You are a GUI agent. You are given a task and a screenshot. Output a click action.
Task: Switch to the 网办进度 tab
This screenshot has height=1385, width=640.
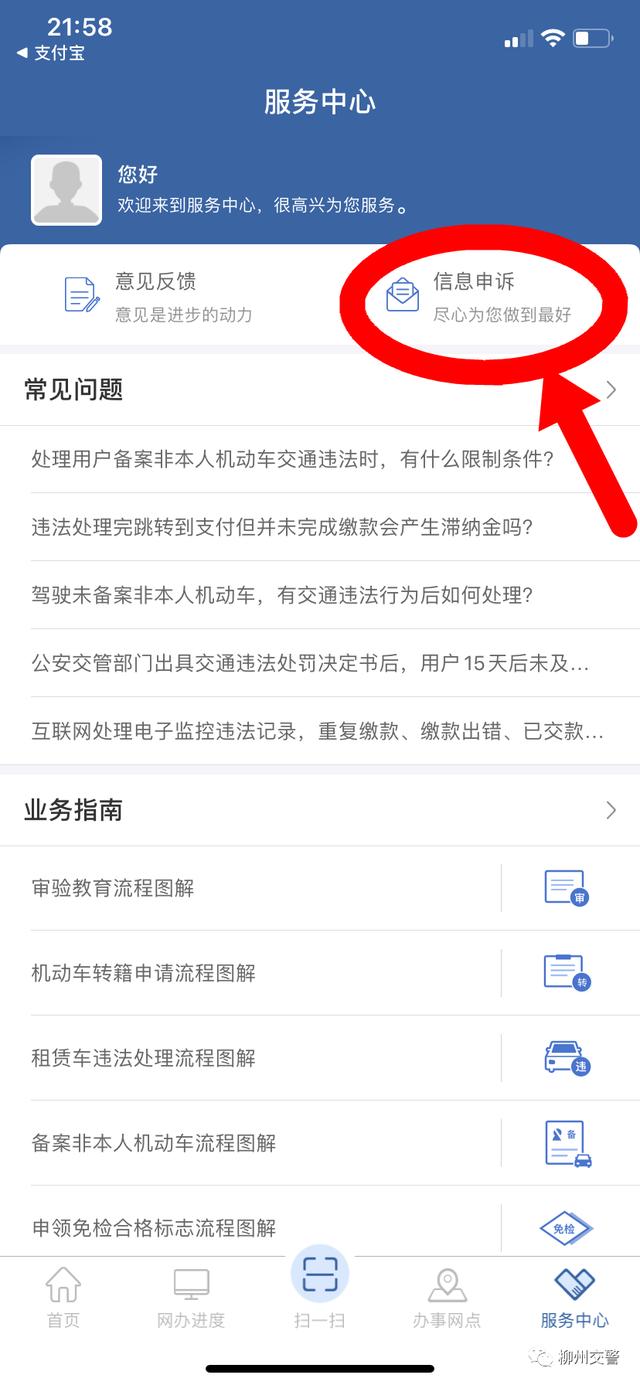point(191,1296)
